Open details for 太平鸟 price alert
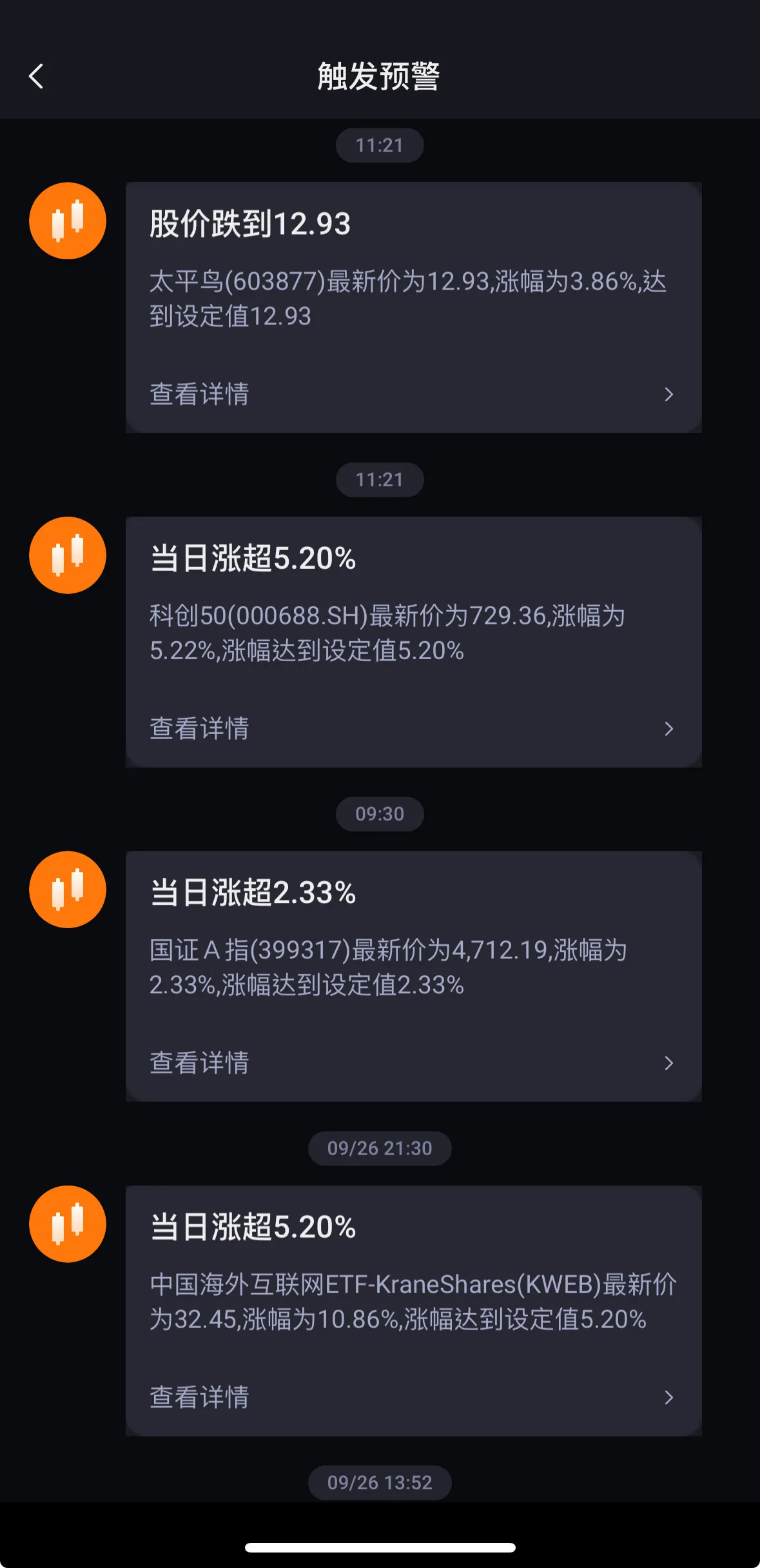The height and width of the screenshot is (1568, 760). coord(413,394)
